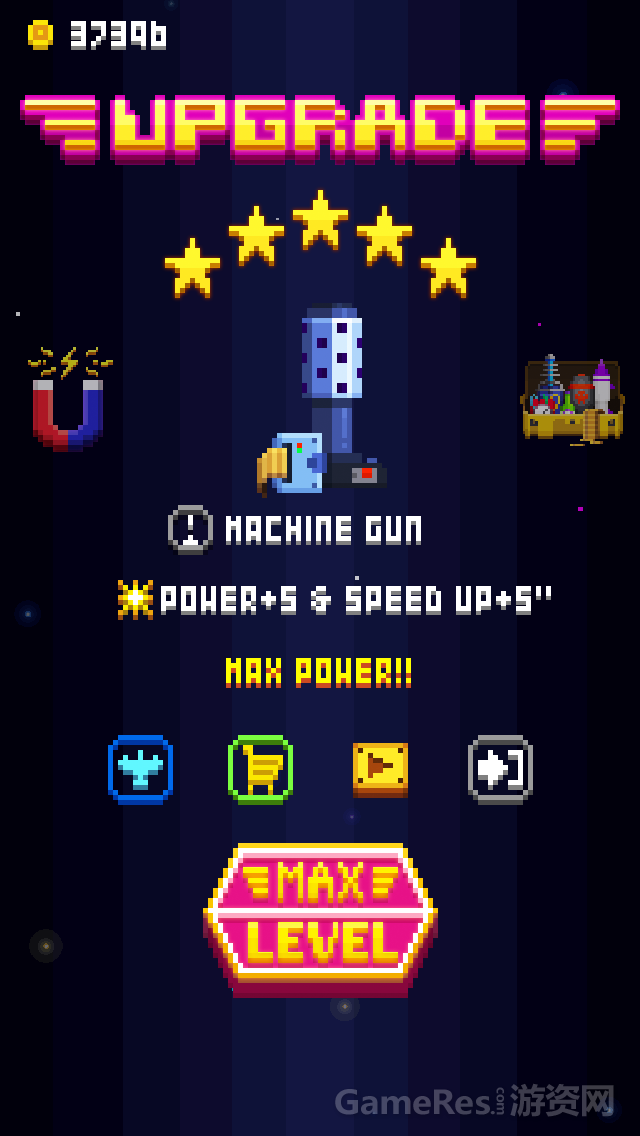The height and width of the screenshot is (1136, 640).
Task: Open the shopping cart store
Action: point(260,769)
